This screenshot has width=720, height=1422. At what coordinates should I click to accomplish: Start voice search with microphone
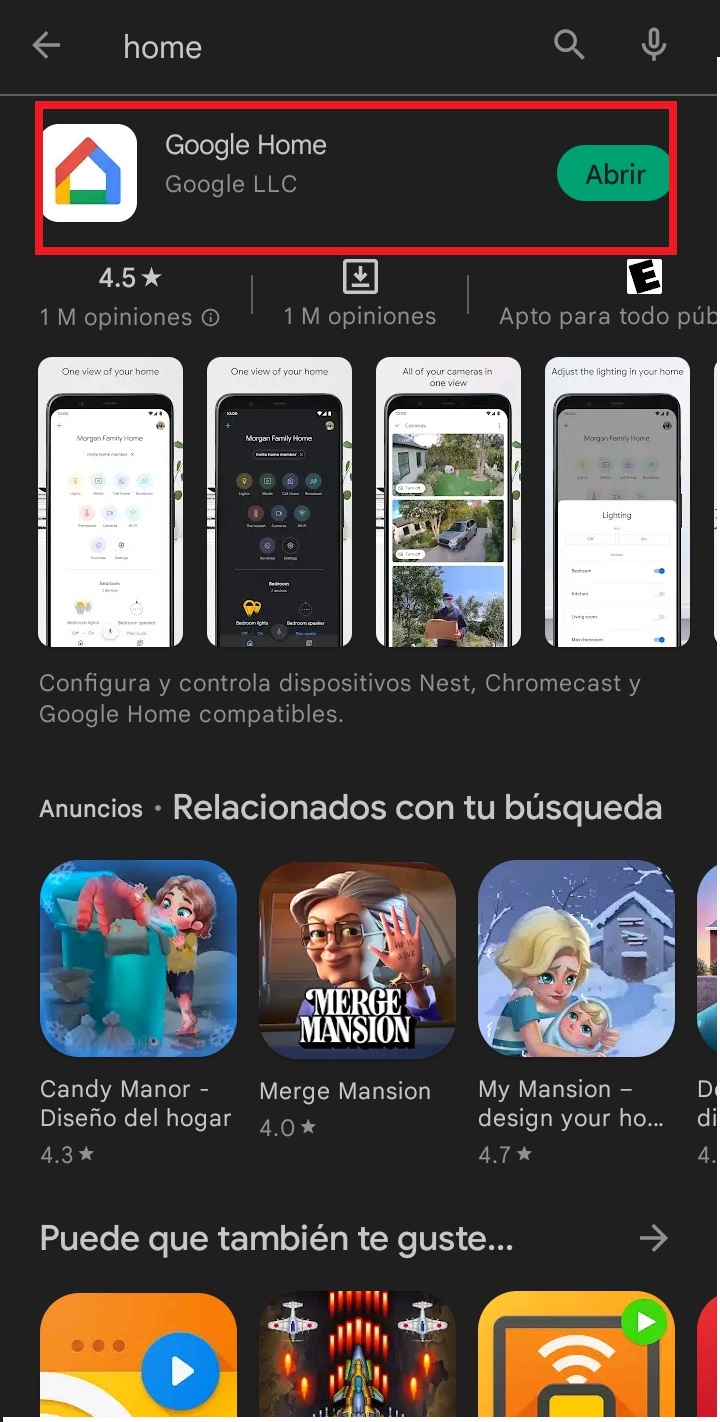pos(654,45)
